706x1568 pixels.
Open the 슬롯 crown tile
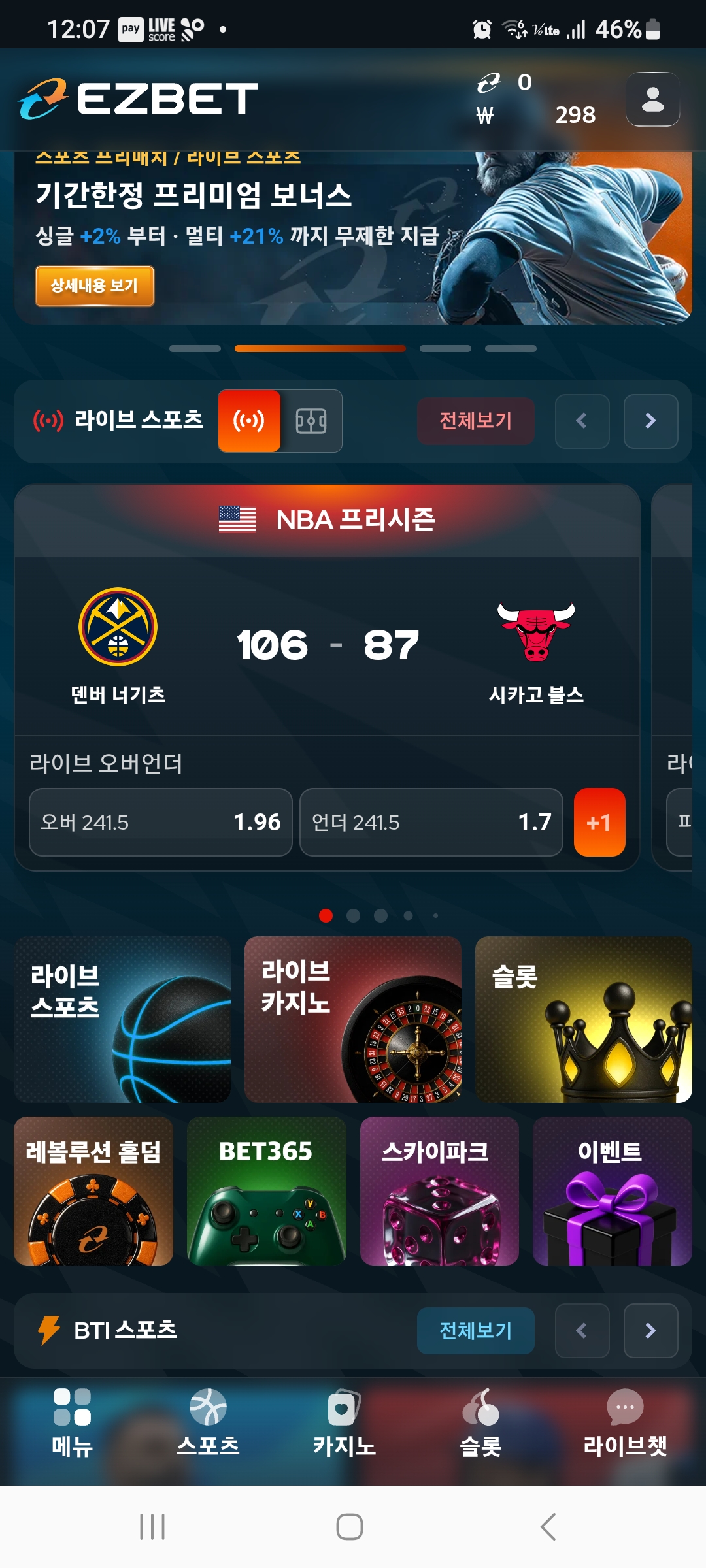[583, 1019]
